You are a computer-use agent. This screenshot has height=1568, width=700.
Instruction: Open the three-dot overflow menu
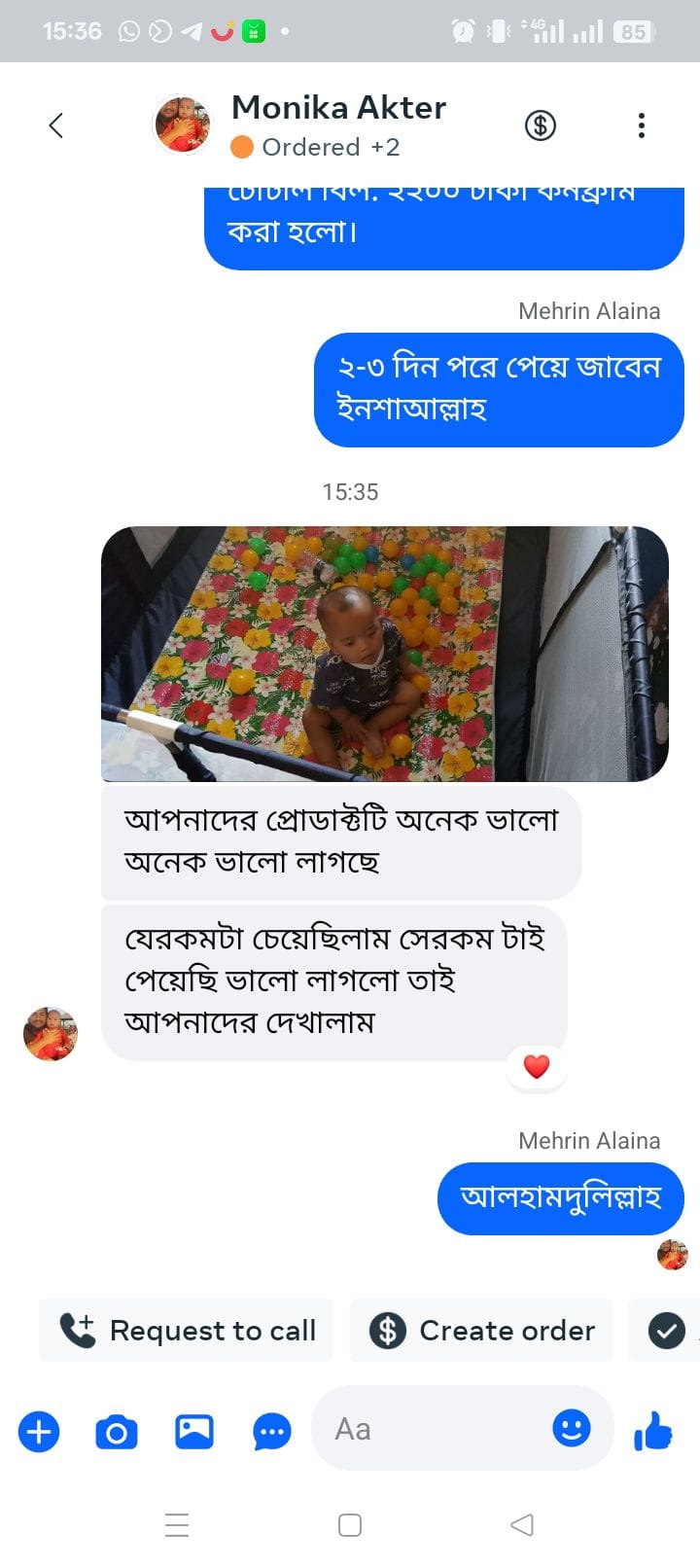tap(642, 125)
